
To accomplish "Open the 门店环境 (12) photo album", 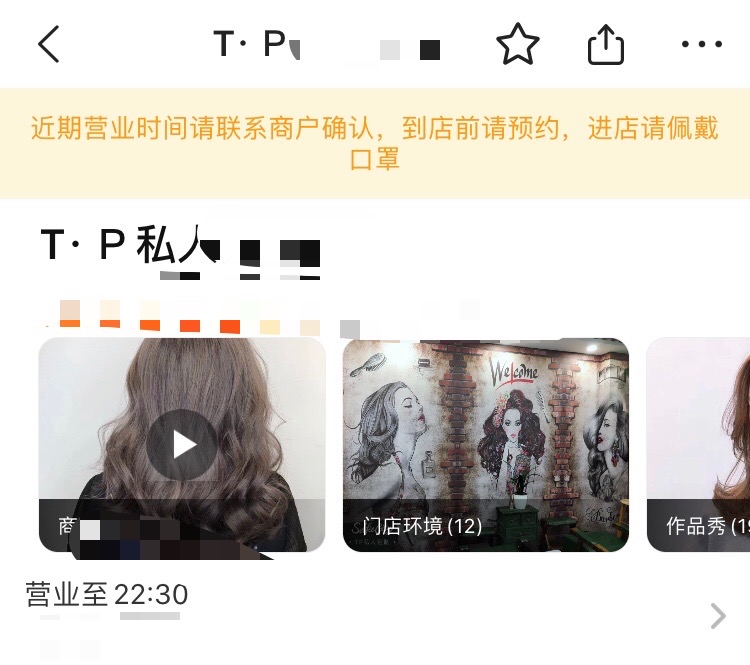I will pos(485,445).
